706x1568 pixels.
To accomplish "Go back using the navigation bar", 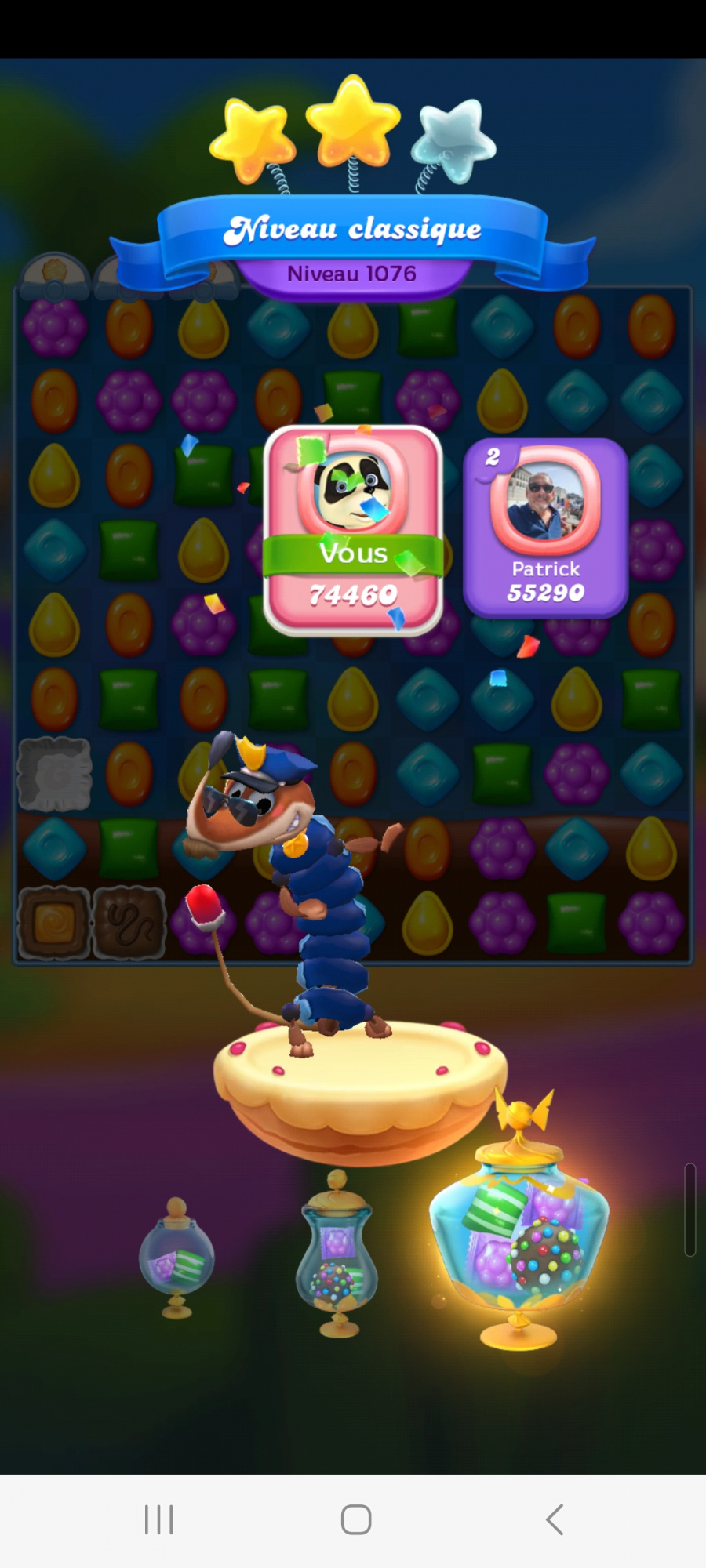I will [555, 1519].
